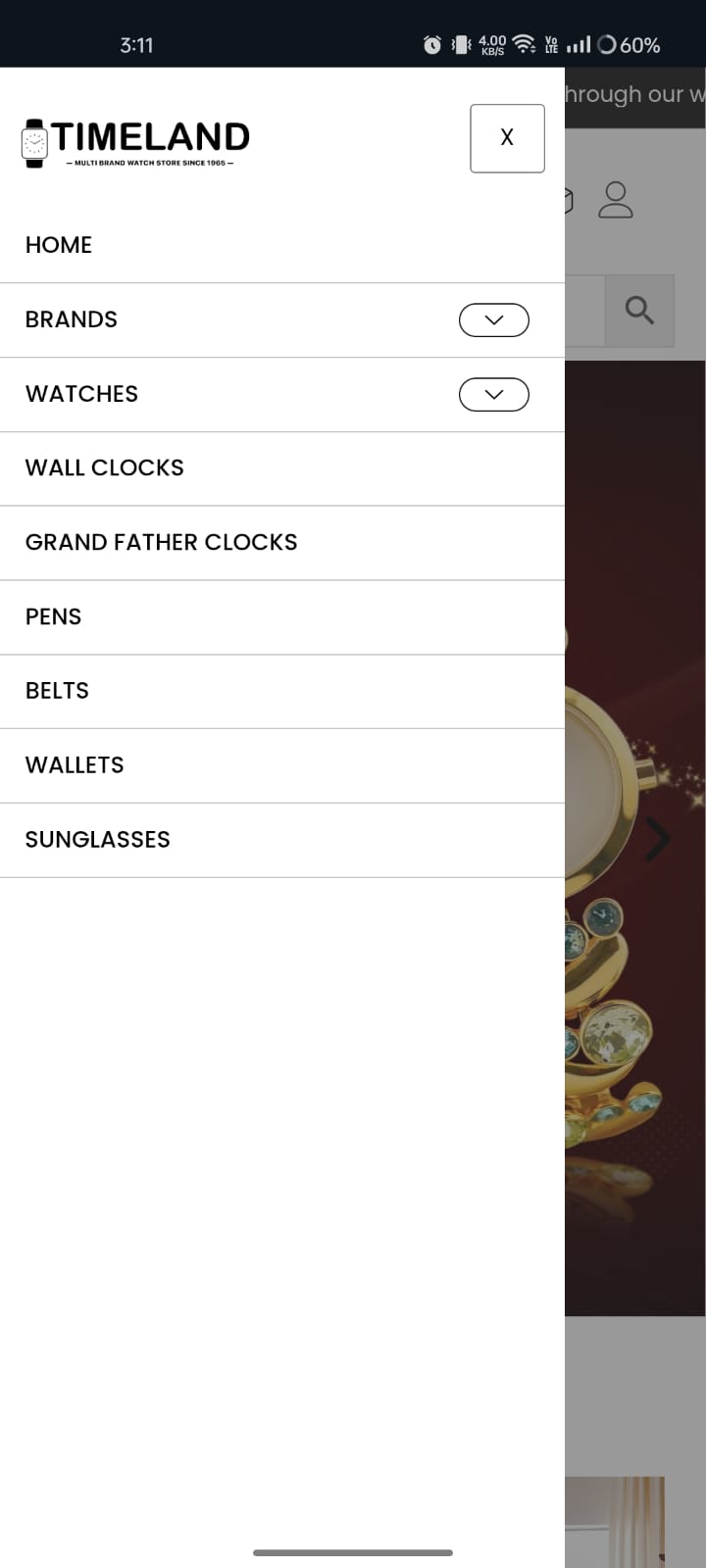Show the next banner slide arrow
The image size is (706, 1568).
tap(658, 839)
